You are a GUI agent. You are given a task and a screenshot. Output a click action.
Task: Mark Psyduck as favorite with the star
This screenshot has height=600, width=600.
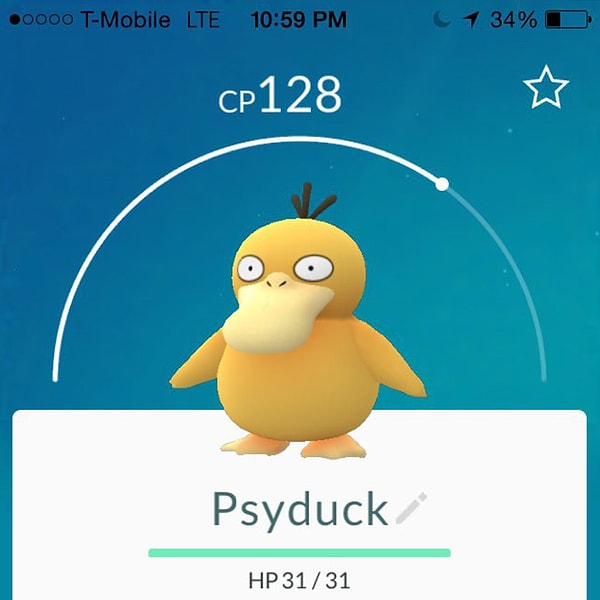click(546, 91)
